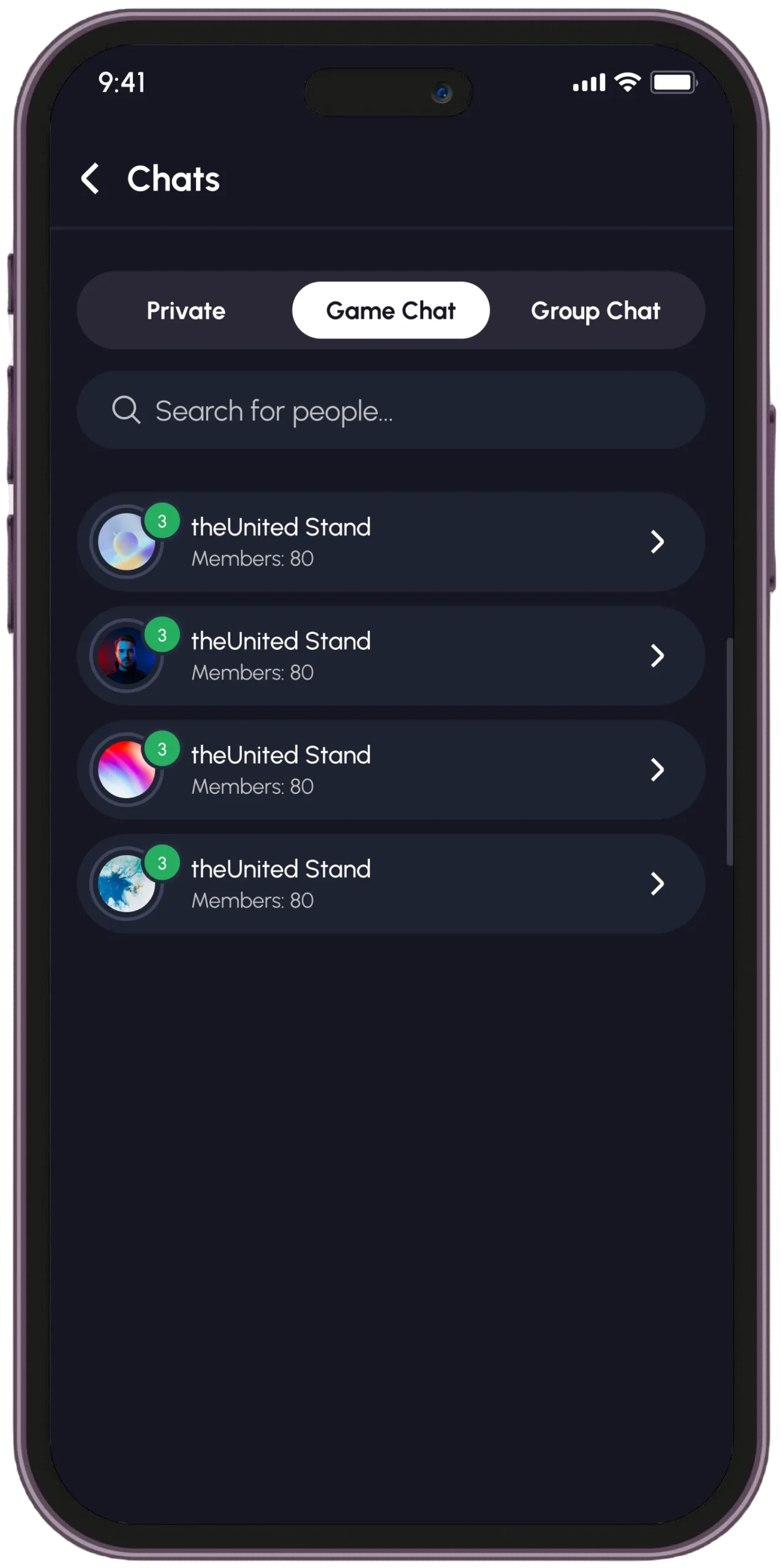
Task: Switch to the Private tab
Action: 186,311
